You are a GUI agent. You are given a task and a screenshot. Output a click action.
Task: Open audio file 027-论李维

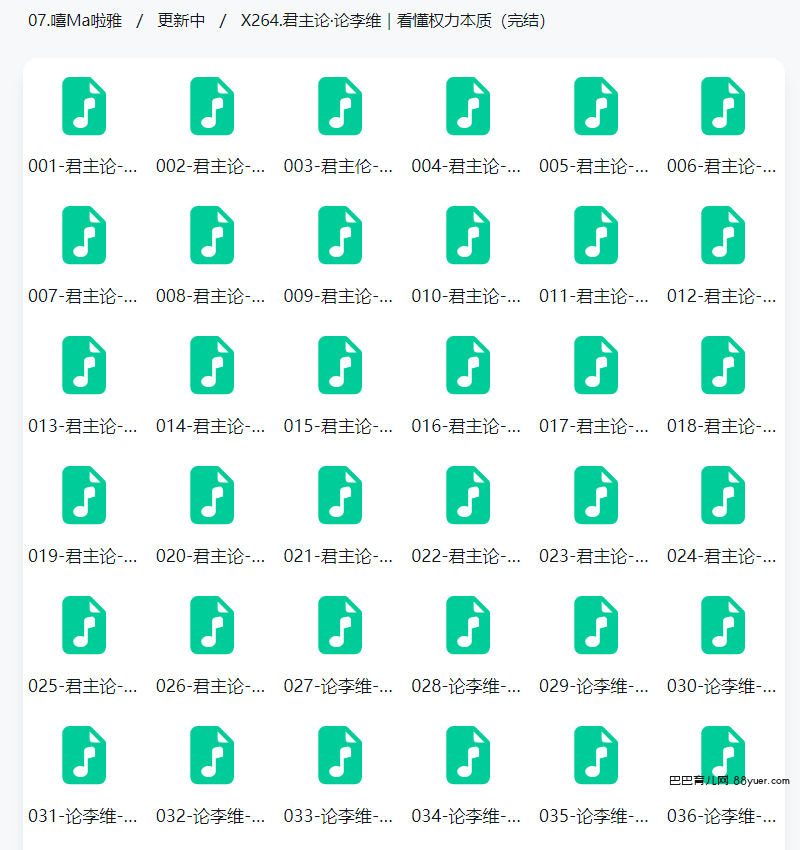340,626
